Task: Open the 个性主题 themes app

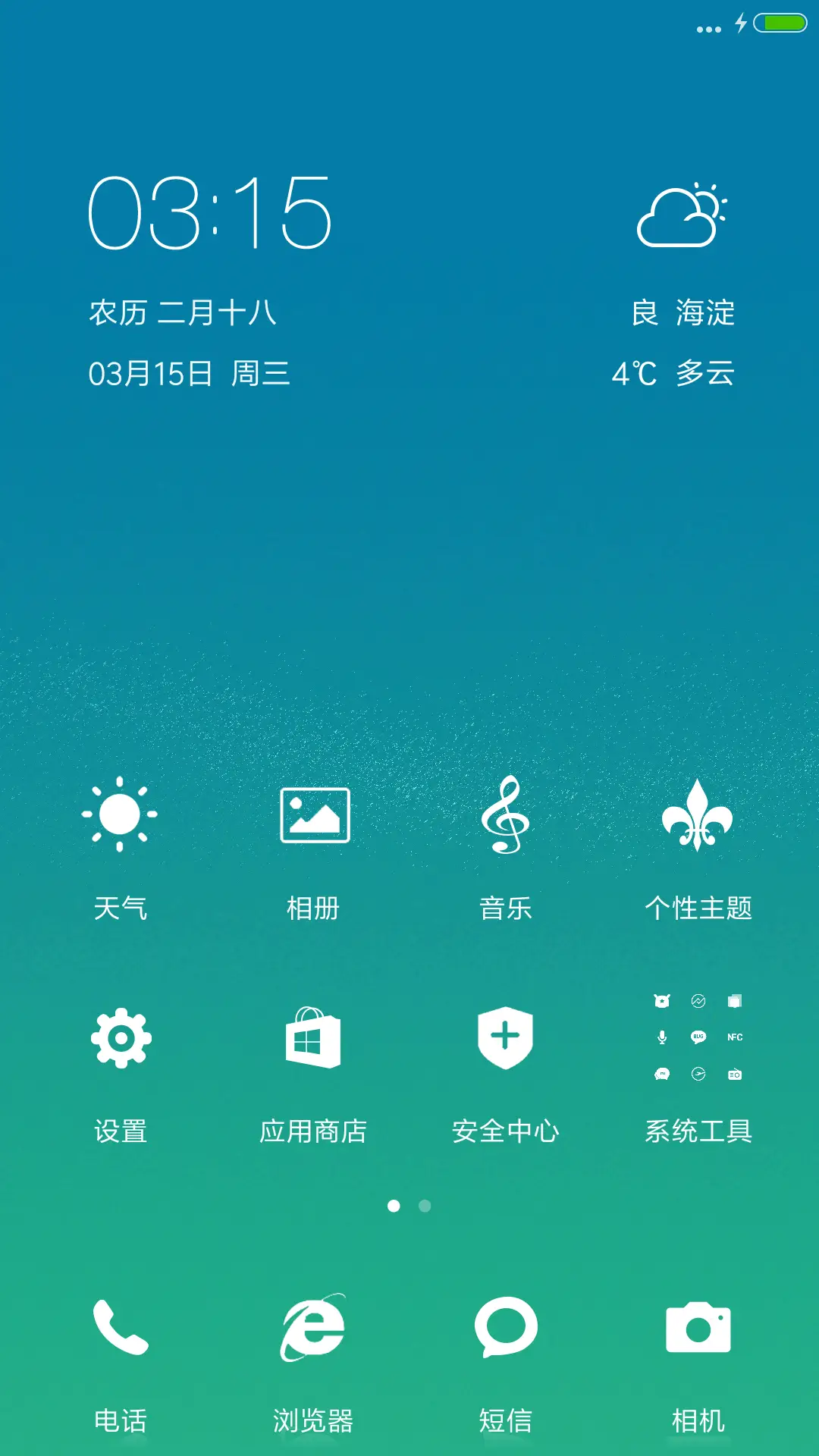Action: pyautogui.click(x=698, y=817)
